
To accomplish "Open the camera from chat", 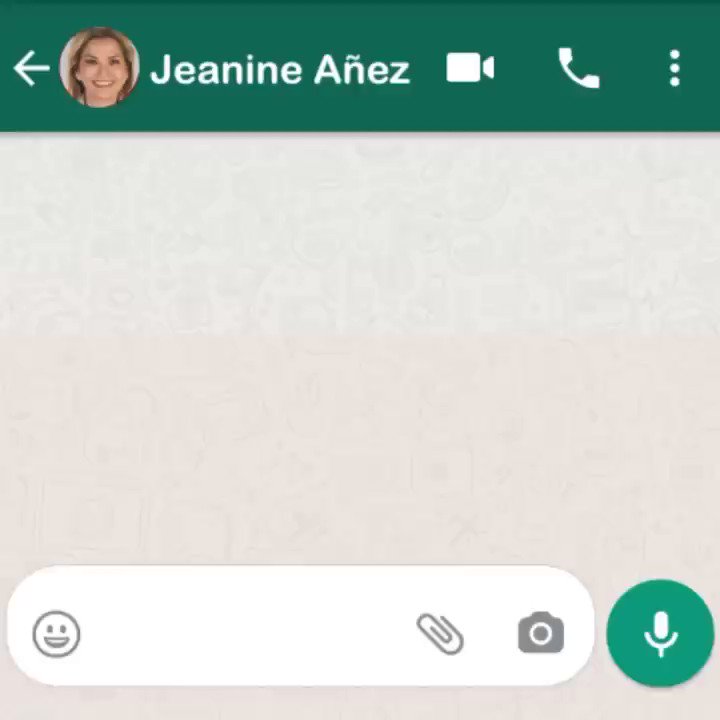I will [541, 633].
